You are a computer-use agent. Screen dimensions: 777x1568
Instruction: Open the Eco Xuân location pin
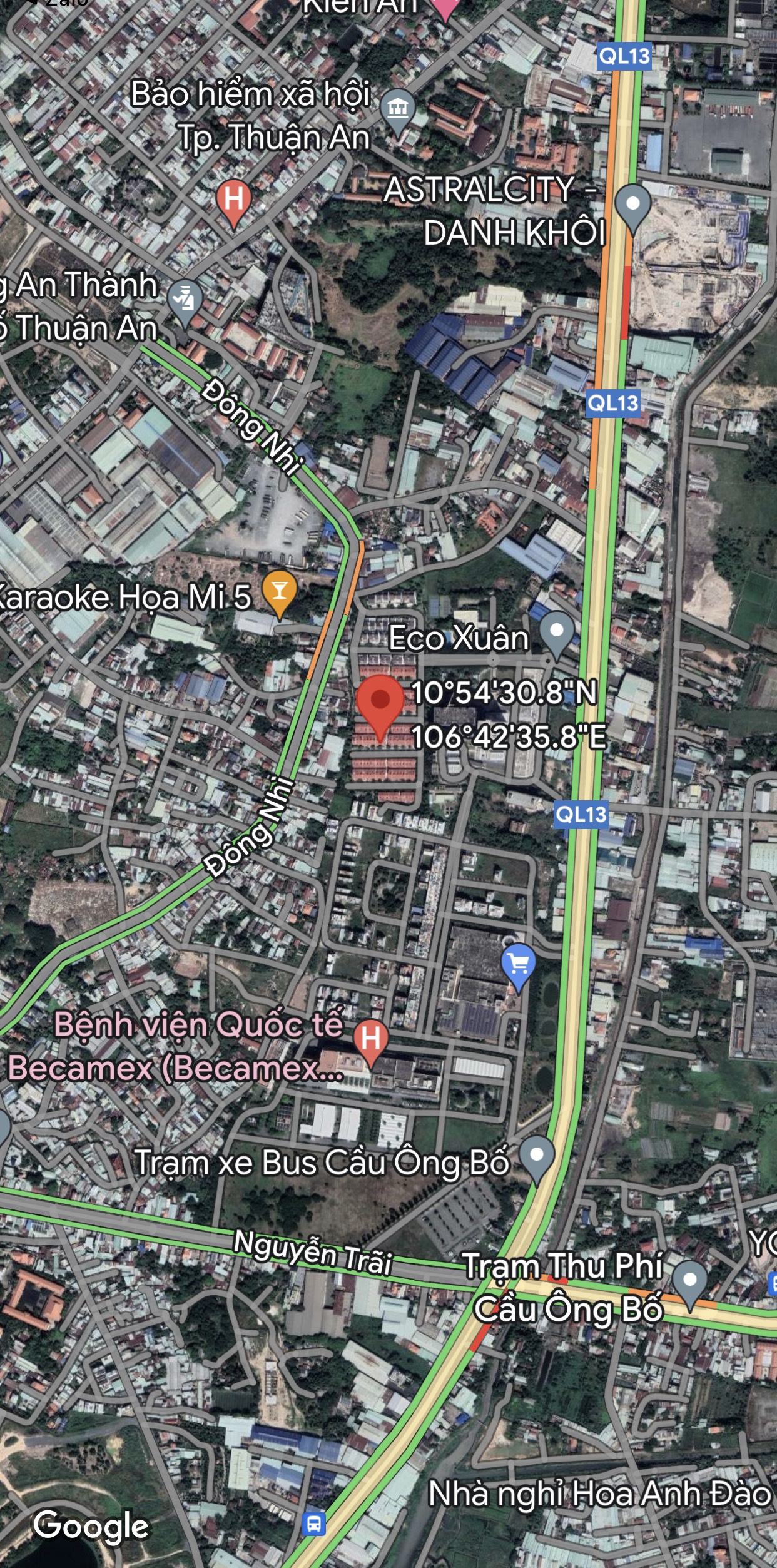pyautogui.click(x=556, y=632)
